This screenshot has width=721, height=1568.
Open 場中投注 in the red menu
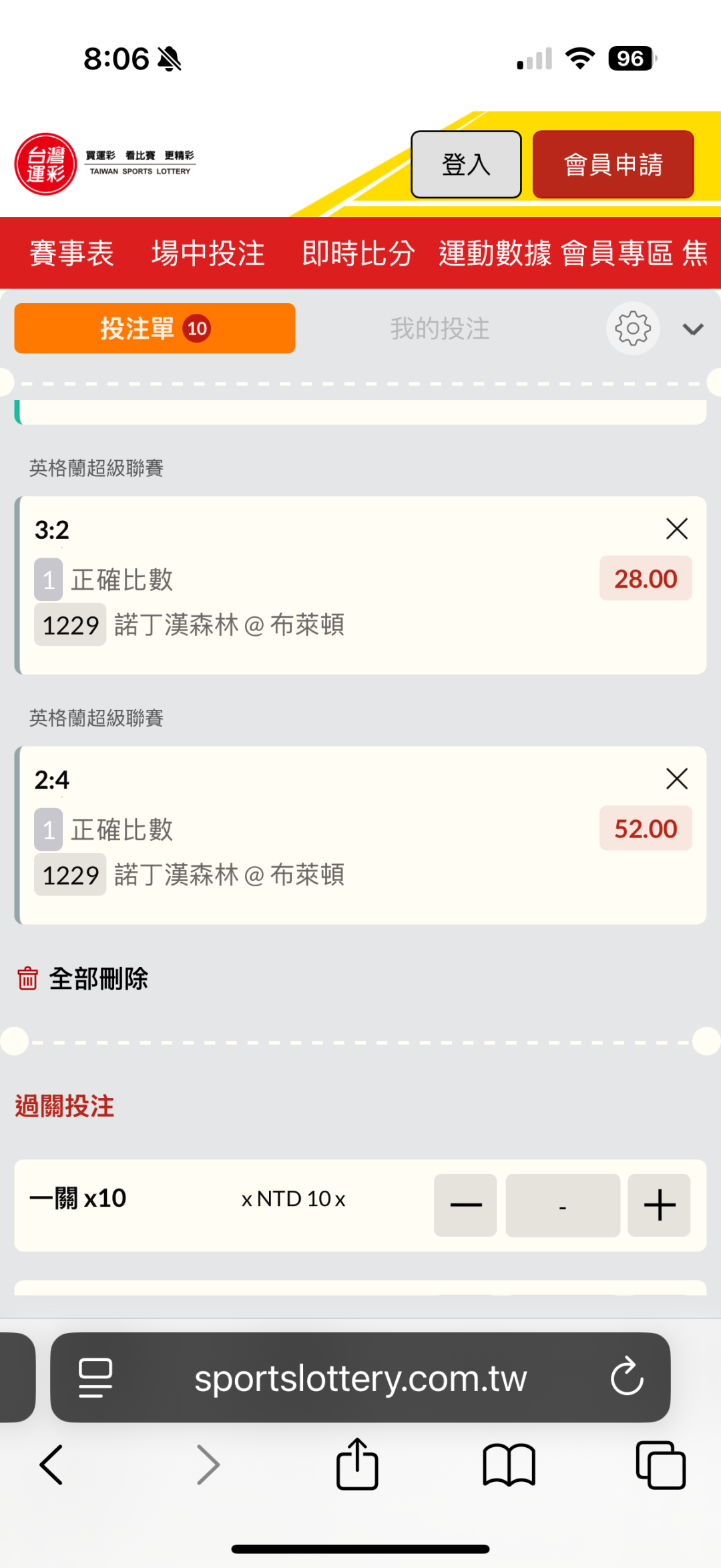(208, 253)
